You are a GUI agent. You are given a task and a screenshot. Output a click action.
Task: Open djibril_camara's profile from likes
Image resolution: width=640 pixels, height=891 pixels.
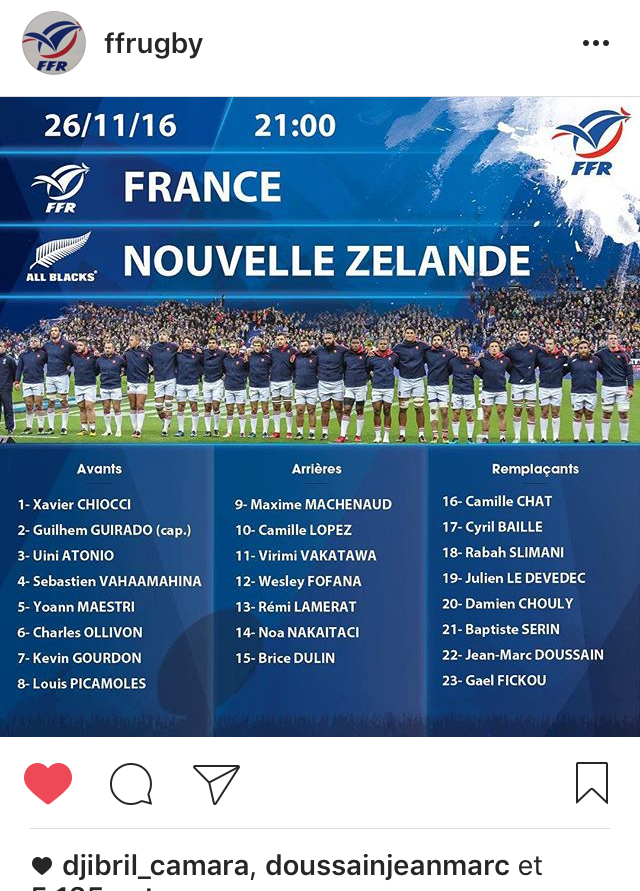tap(154, 865)
